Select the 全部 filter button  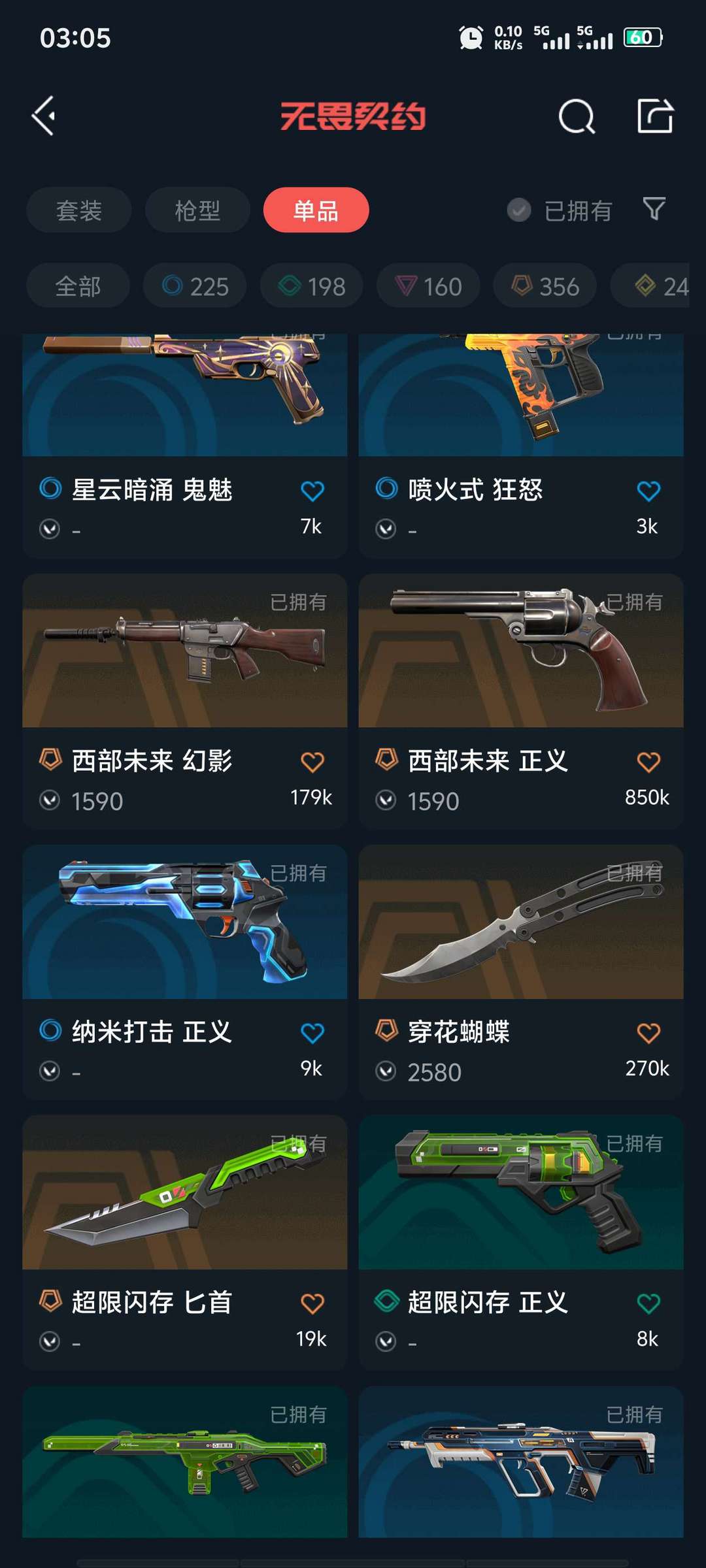click(x=77, y=286)
